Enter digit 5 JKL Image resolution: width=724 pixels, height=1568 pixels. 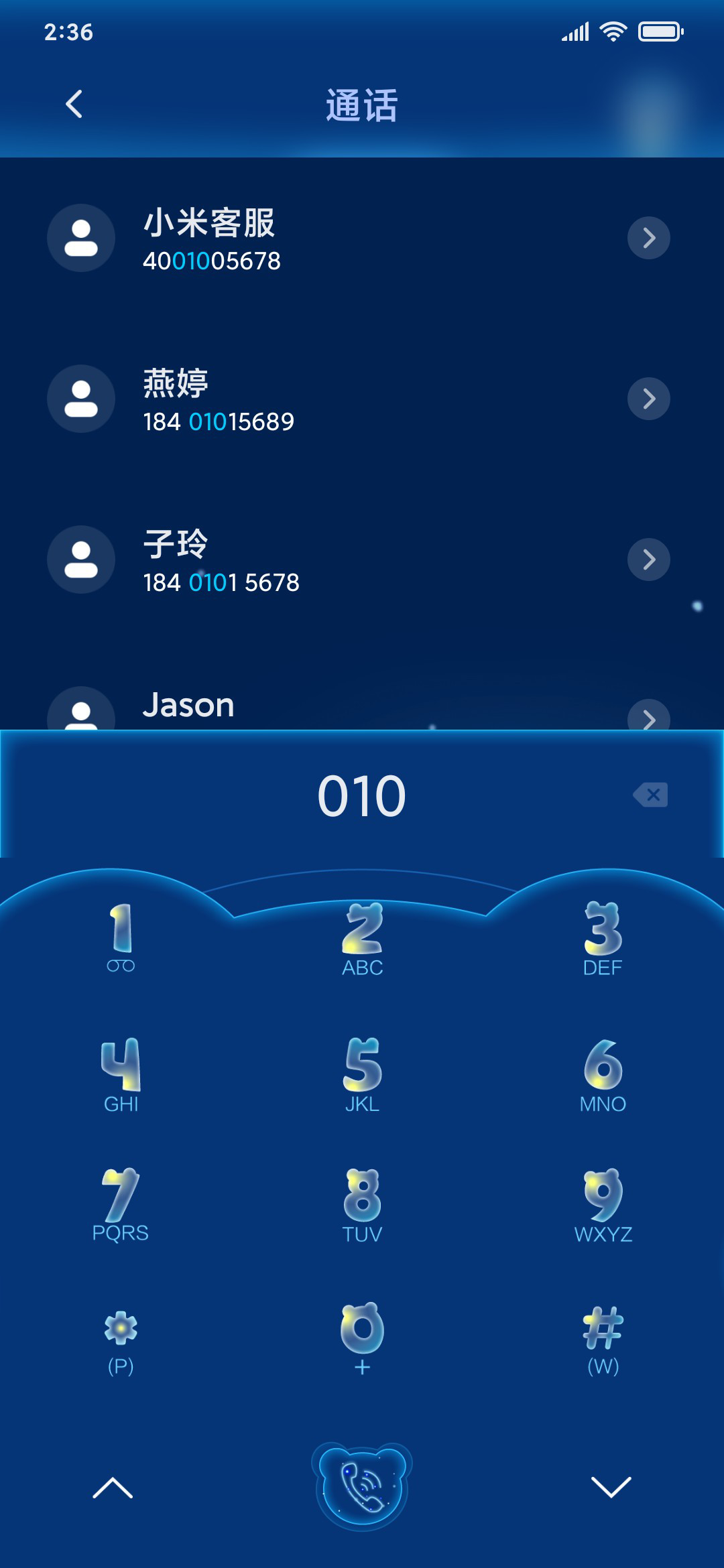(x=362, y=1073)
